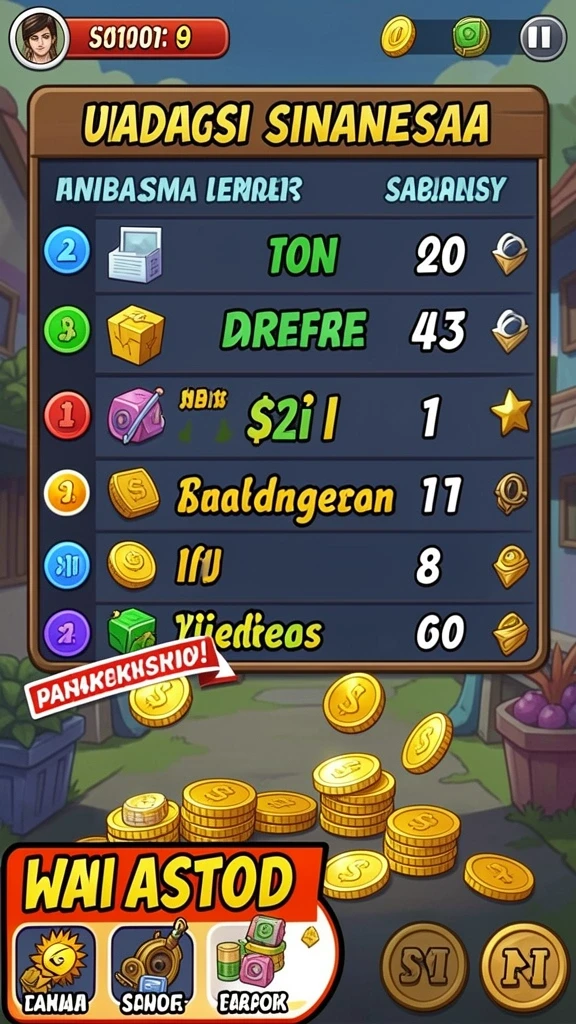Tap the round N coin button
The height and width of the screenshot is (1024, 576).
tap(525, 967)
